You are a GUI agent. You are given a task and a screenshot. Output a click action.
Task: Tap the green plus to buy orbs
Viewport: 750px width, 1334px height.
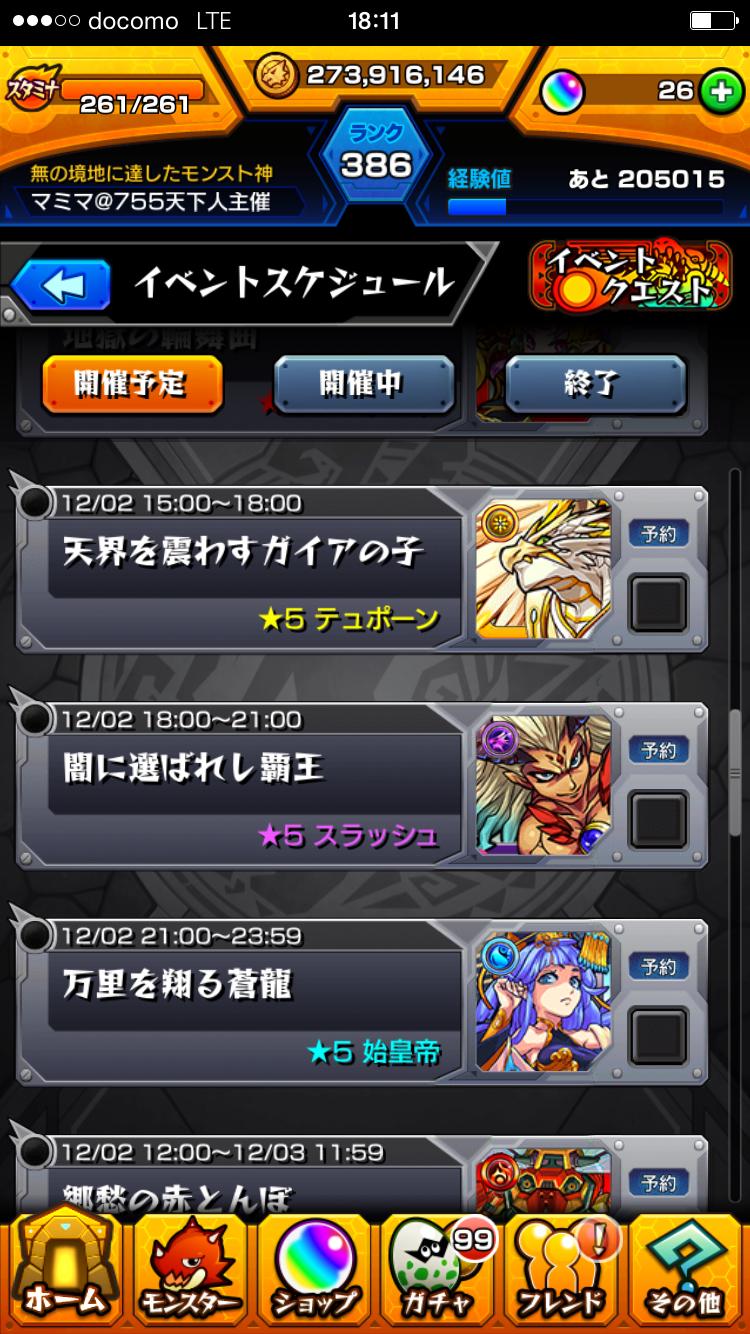pos(722,89)
